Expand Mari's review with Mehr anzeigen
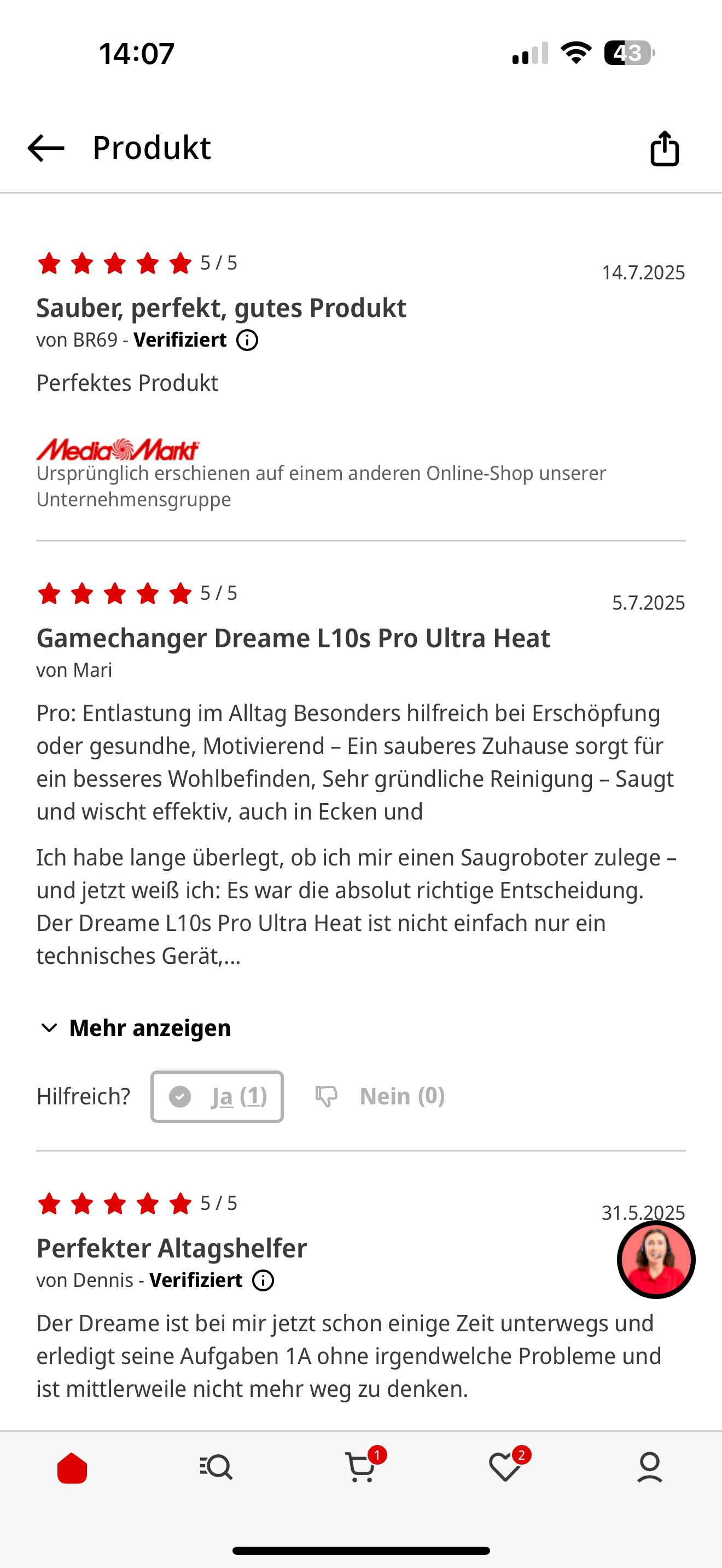This screenshot has width=722, height=1568. coord(135,1028)
